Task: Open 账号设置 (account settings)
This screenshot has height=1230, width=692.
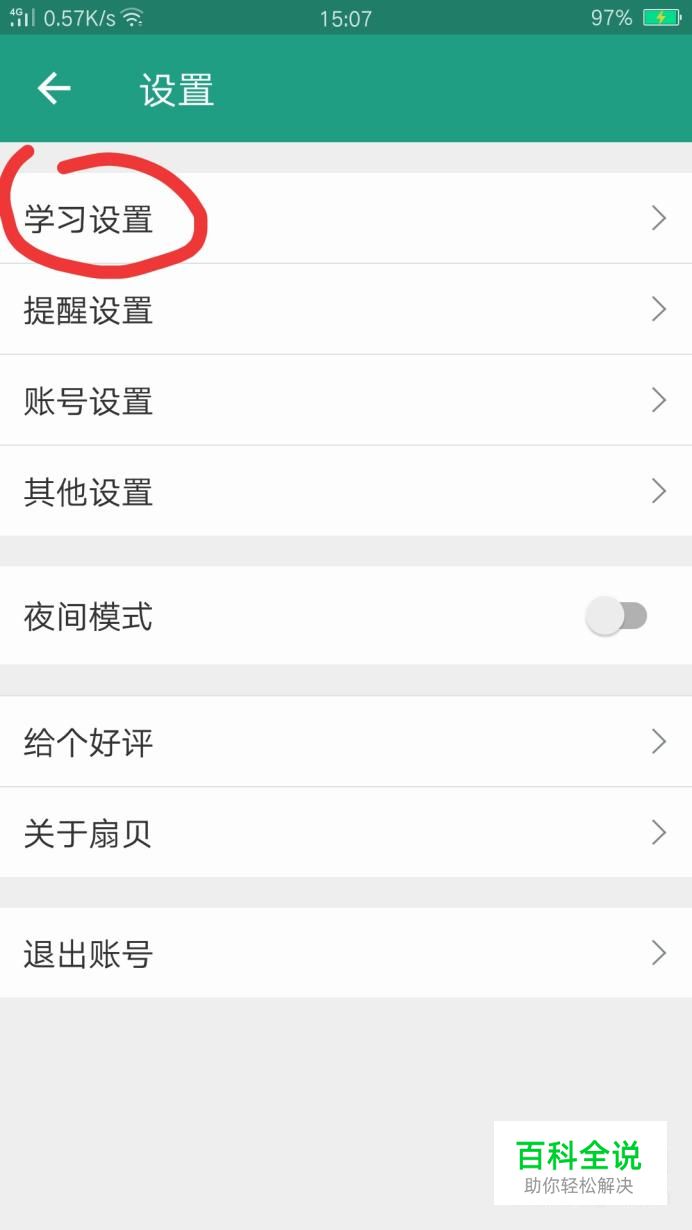Action: pyautogui.click(x=346, y=400)
